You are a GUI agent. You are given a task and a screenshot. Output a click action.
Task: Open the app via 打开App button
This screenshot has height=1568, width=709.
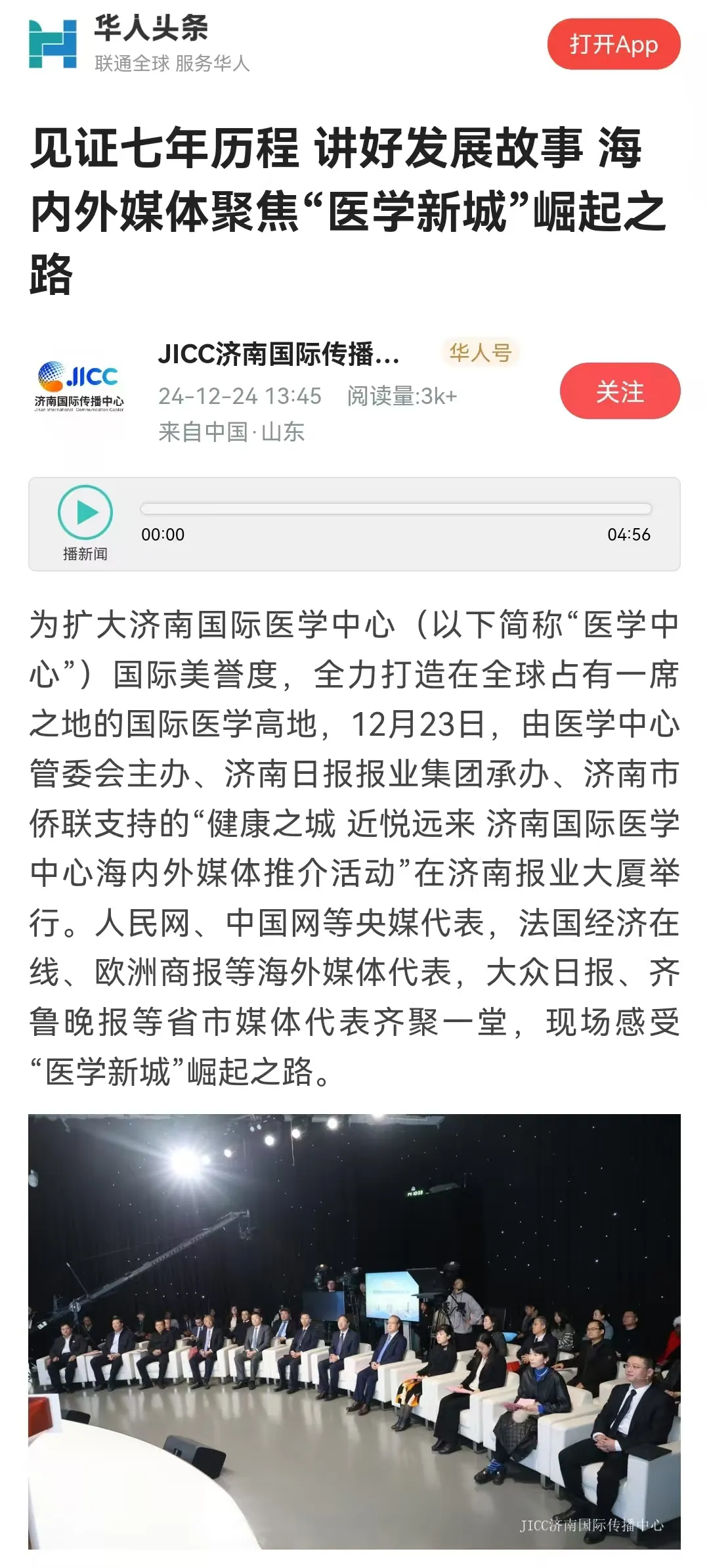pyautogui.click(x=613, y=45)
